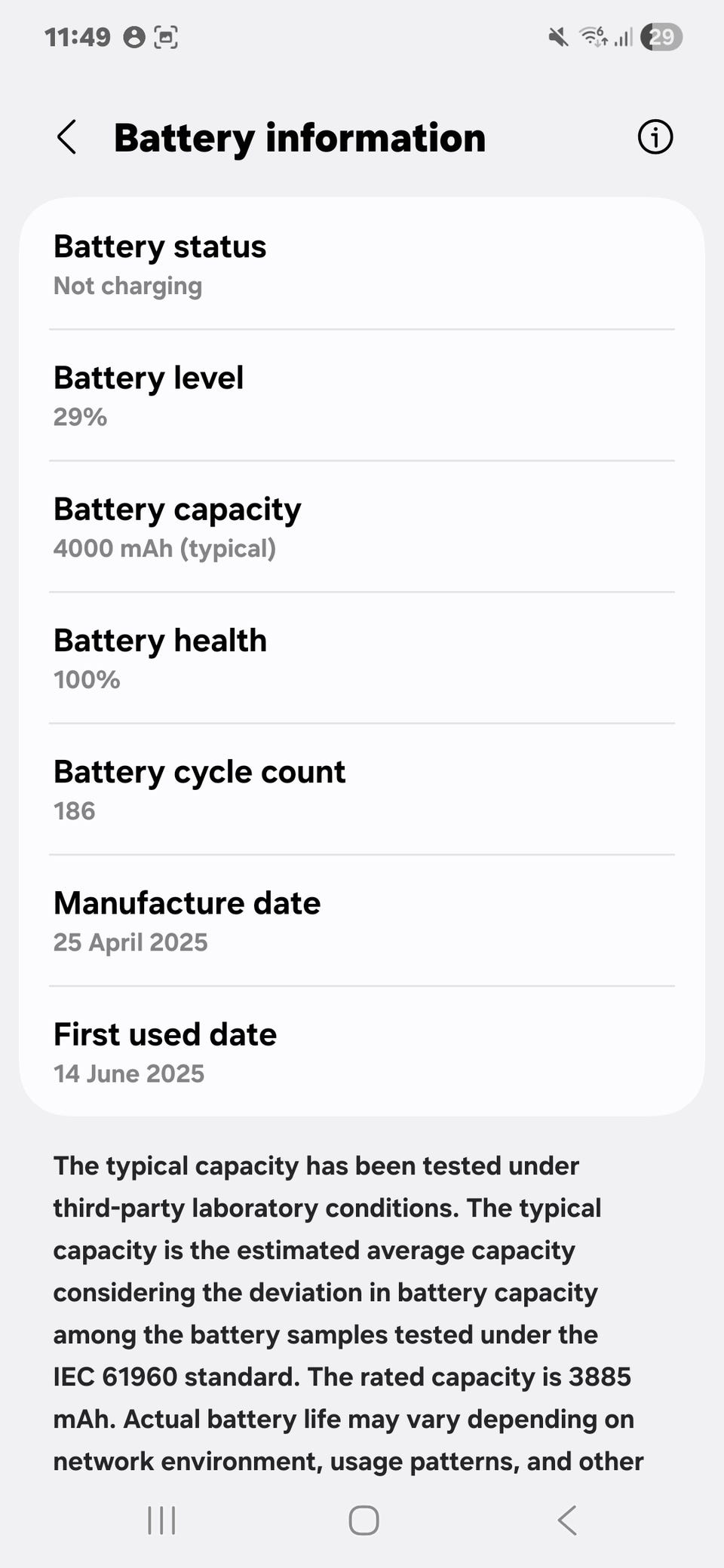Tap the system back button

[567, 1521]
